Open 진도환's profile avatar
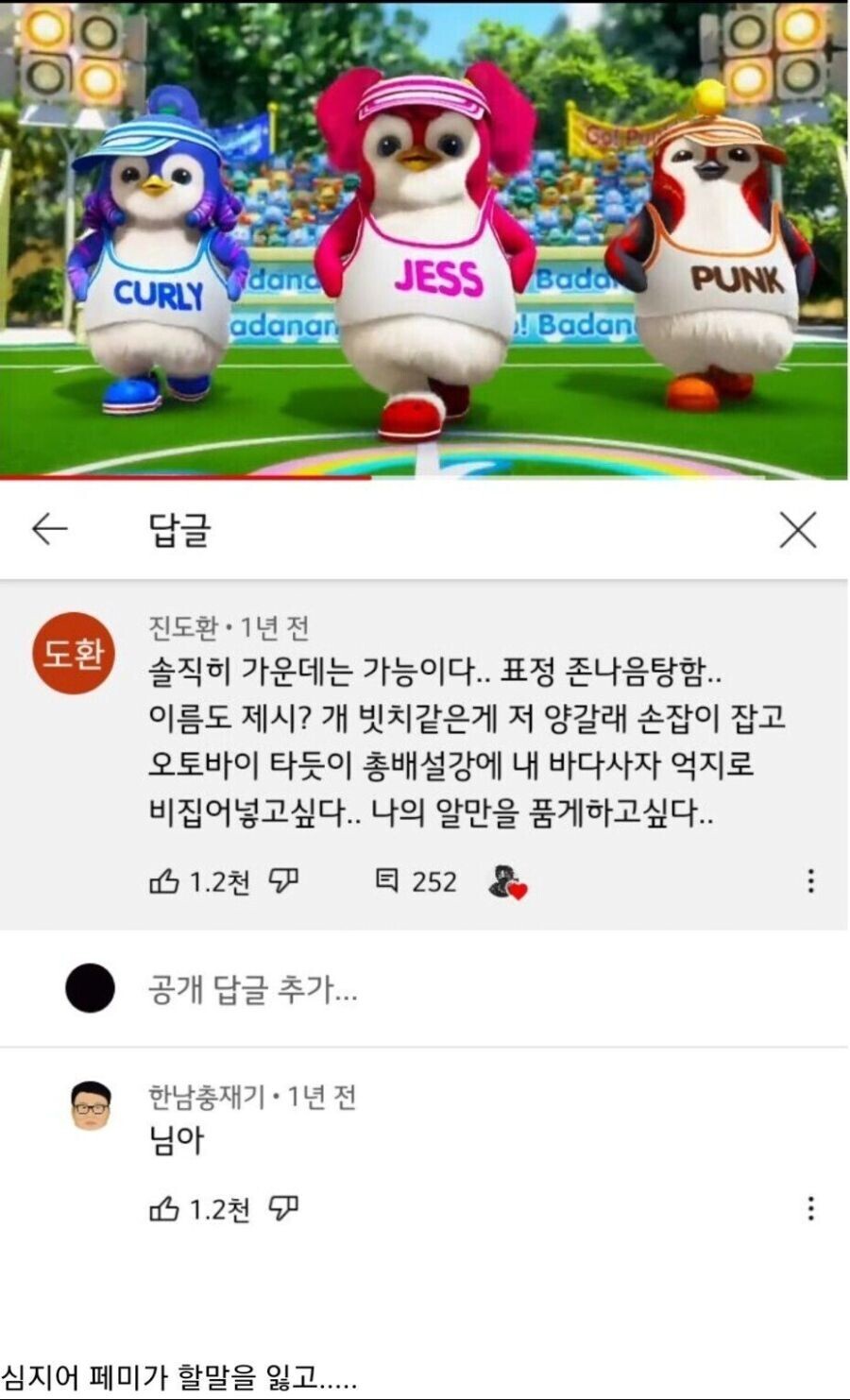Image resolution: width=850 pixels, height=1400 pixels. click(x=74, y=653)
